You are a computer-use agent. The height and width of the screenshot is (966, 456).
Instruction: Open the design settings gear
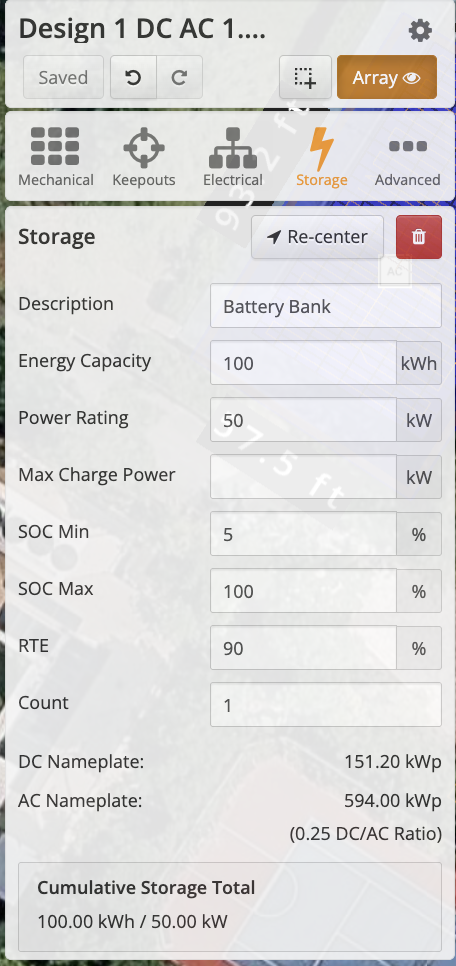420,30
